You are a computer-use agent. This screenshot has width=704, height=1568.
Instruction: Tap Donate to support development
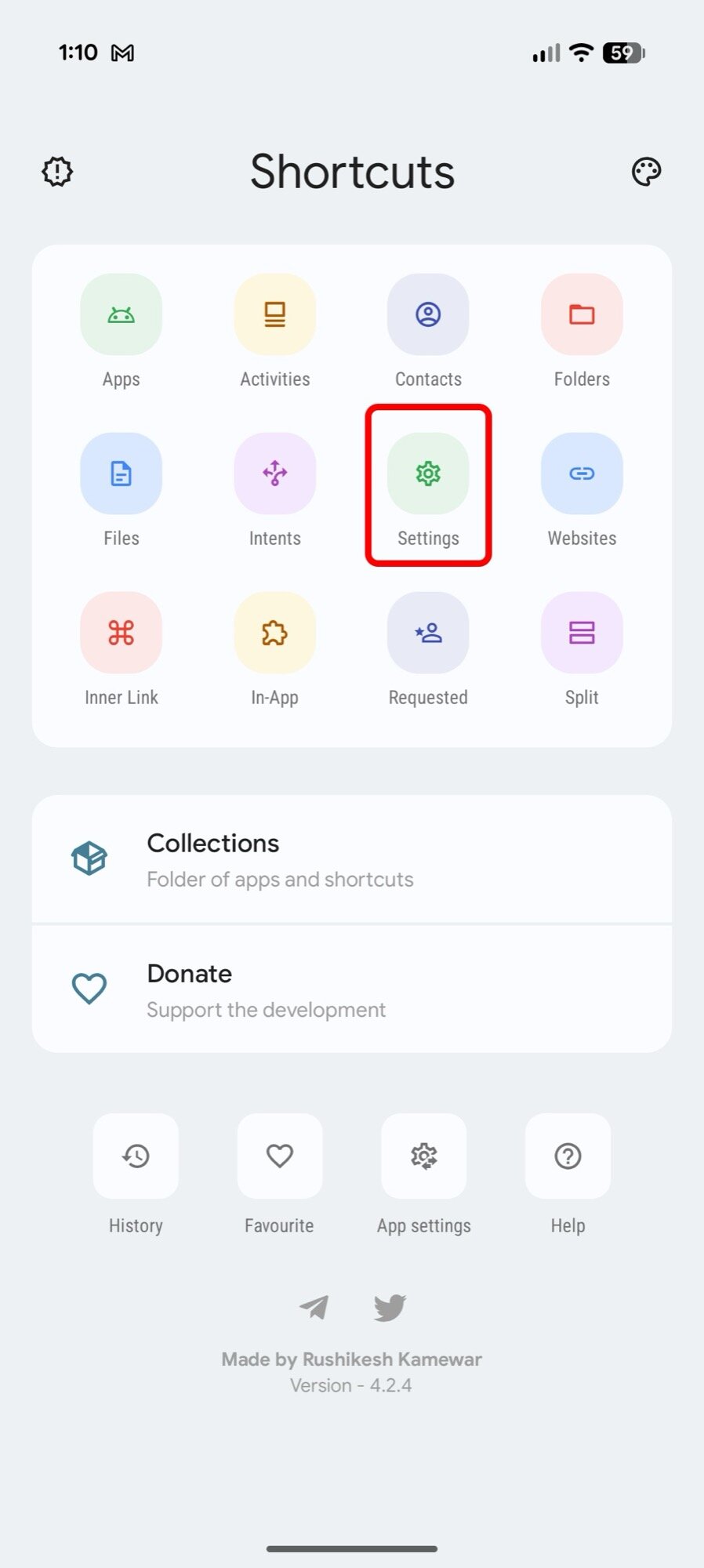click(352, 989)
